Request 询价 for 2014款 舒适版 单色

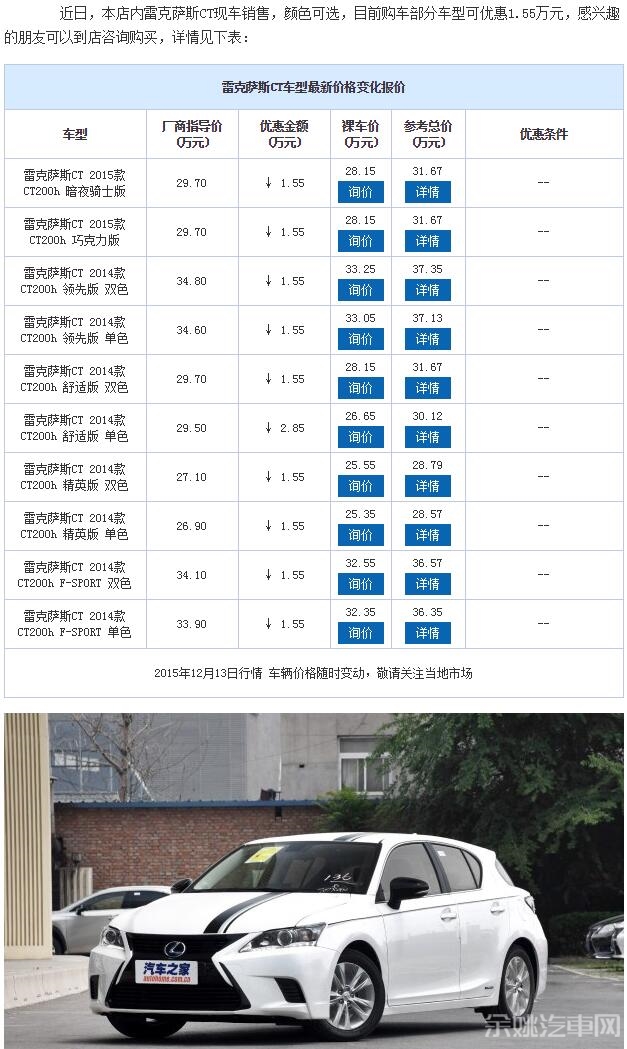tap(360, 437)
